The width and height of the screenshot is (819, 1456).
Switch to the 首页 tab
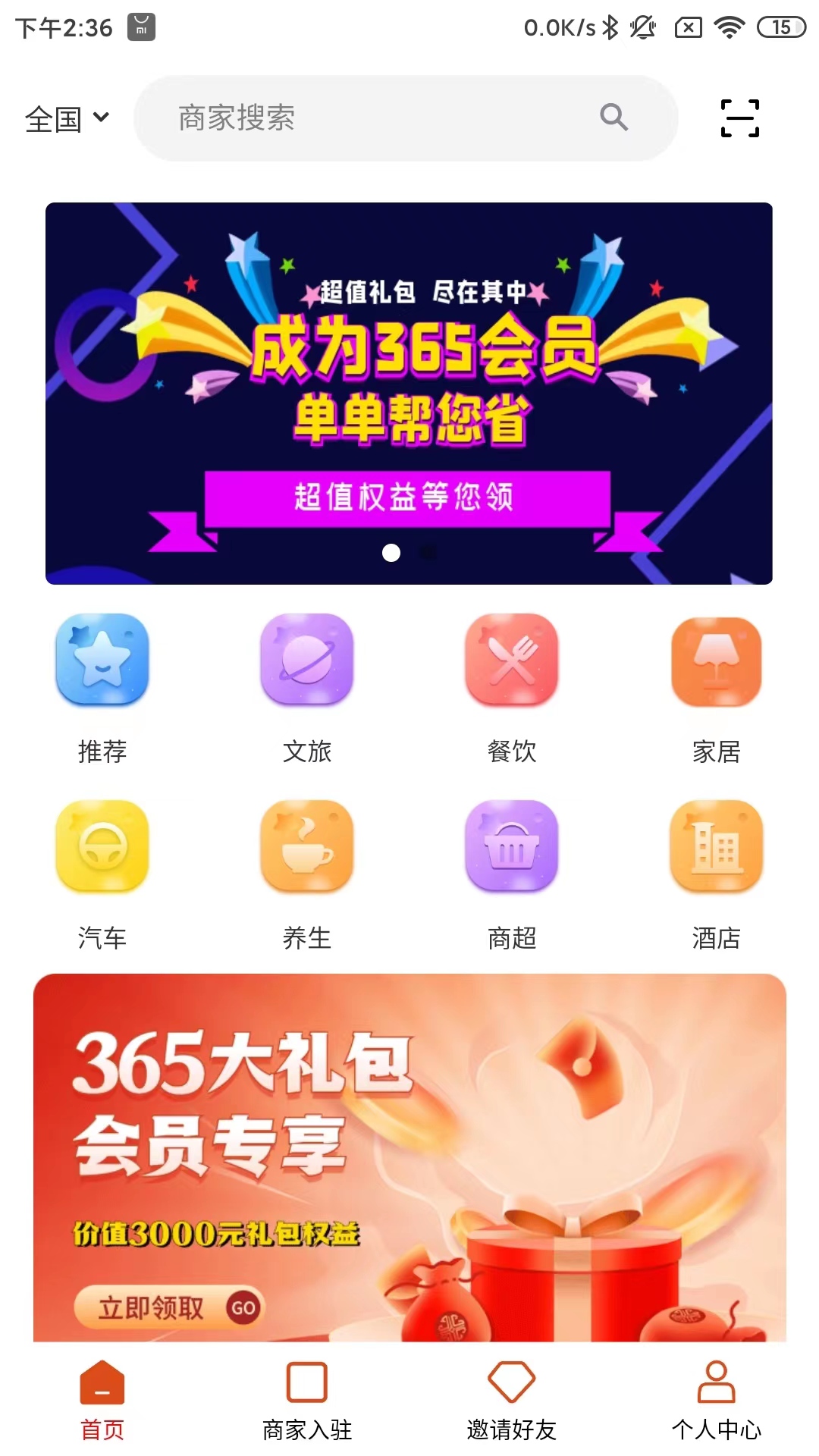click(x=102, y=1401)
